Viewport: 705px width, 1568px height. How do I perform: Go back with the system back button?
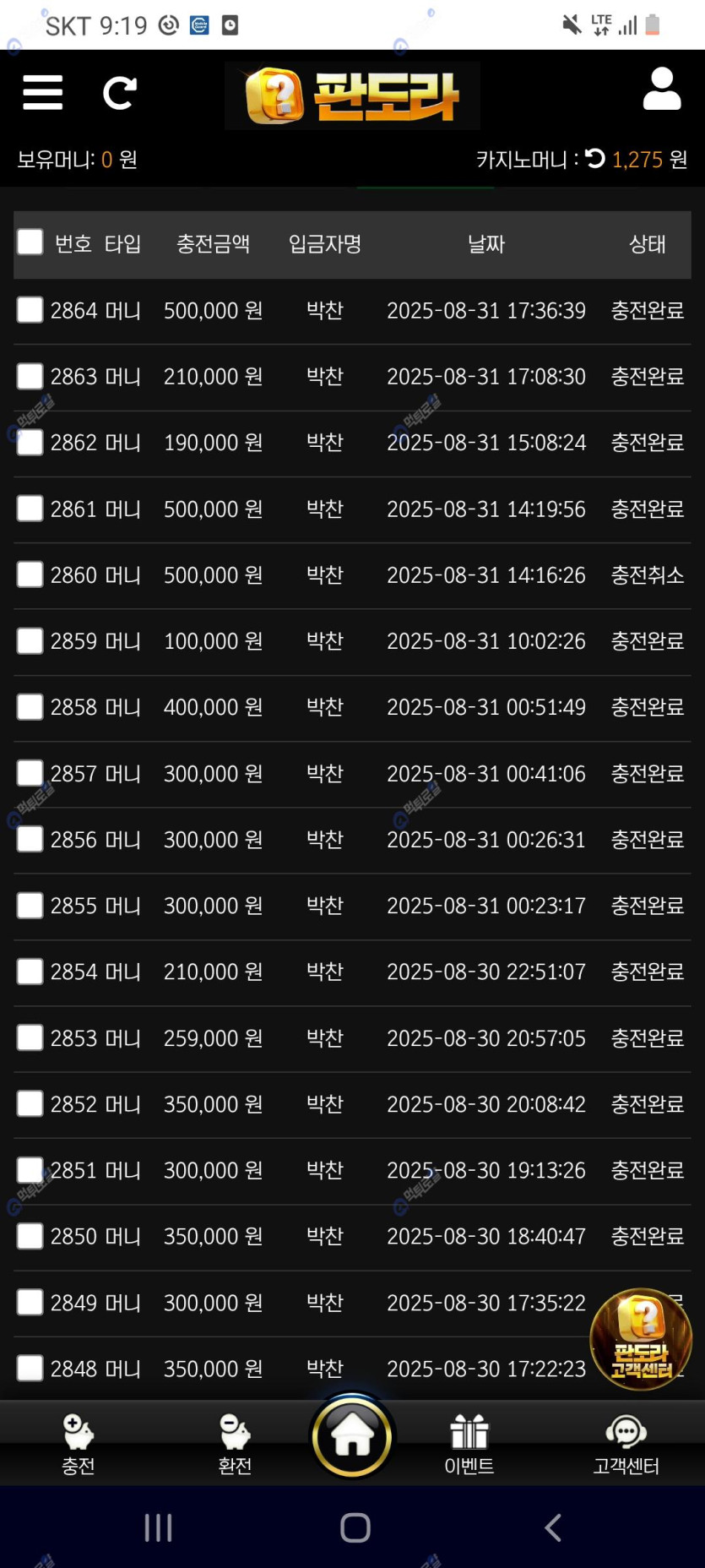553,1527
